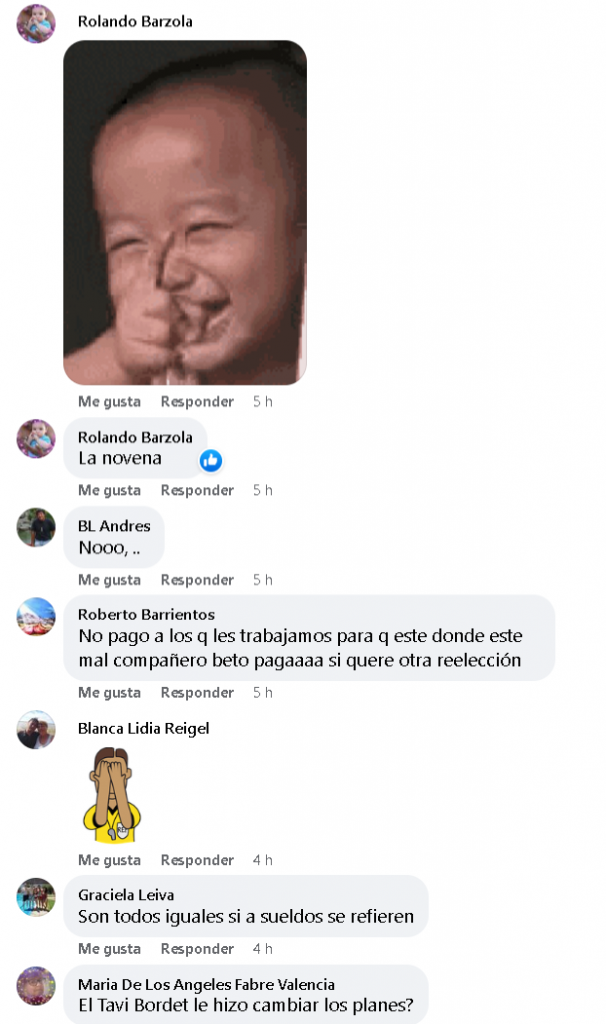Like BL Andres's 'Nooo' comment
The width and height of the screenshot is (606, 1024).
(x=109, y=580)
